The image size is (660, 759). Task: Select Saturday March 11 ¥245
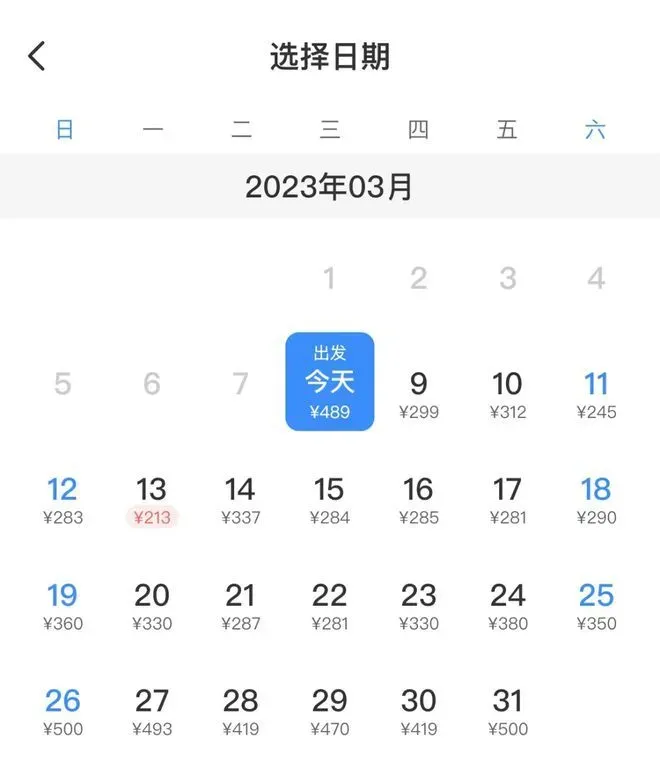(x=596, y=394)
